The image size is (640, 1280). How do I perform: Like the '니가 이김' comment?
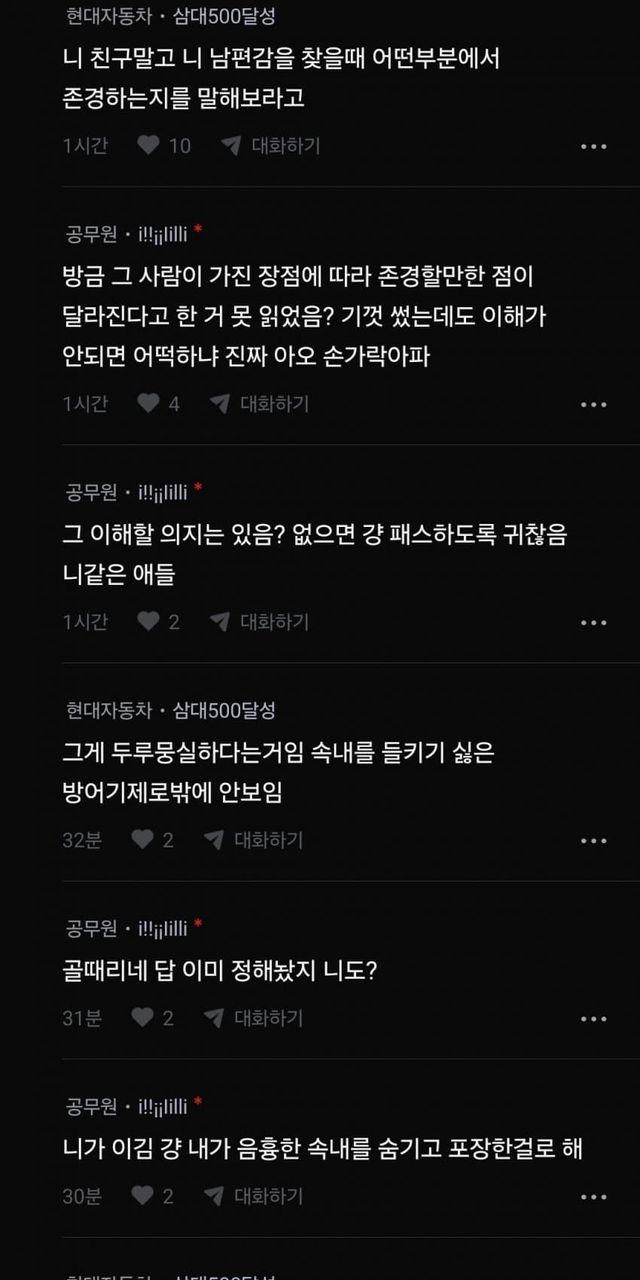point(143,1195)
